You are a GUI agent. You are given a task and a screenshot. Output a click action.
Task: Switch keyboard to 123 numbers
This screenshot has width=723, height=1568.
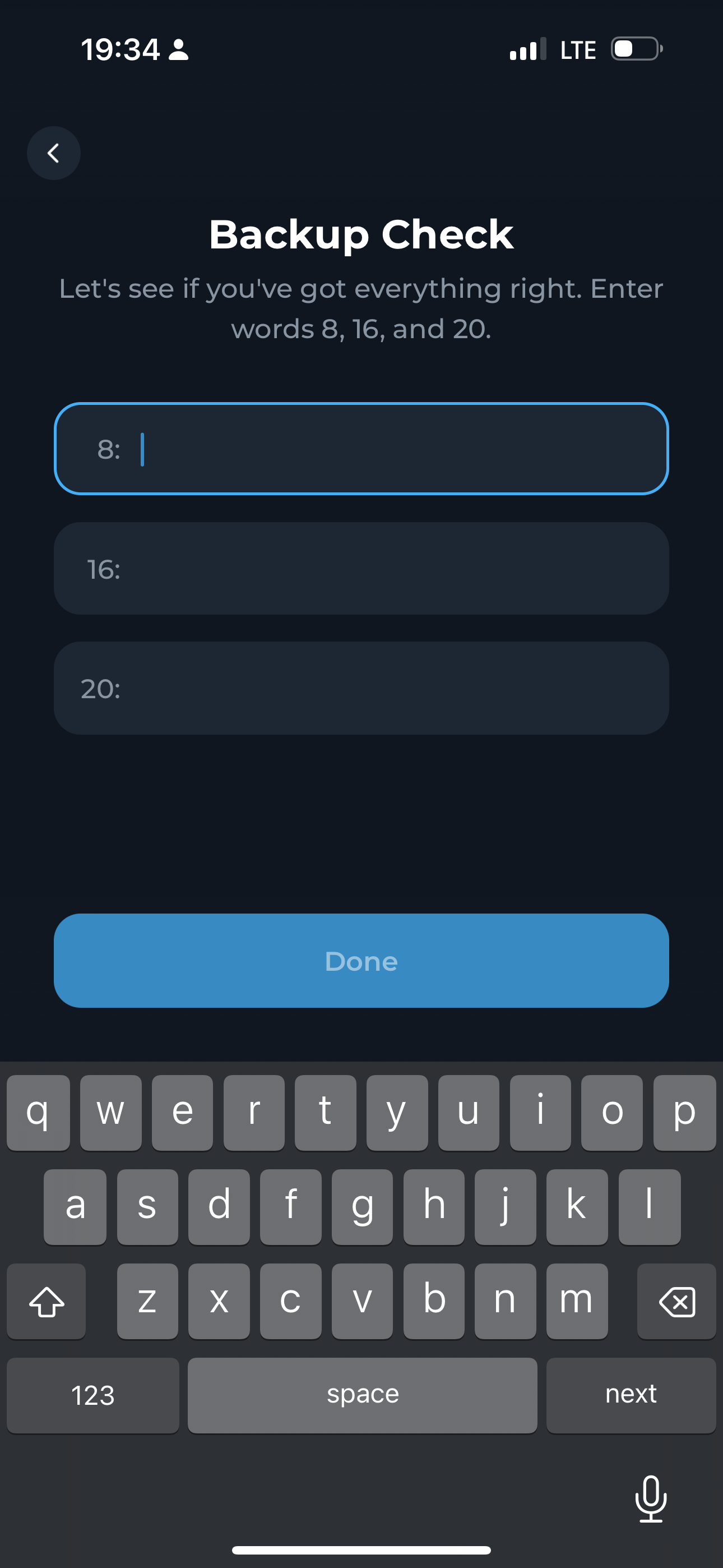coord(93,1395)
